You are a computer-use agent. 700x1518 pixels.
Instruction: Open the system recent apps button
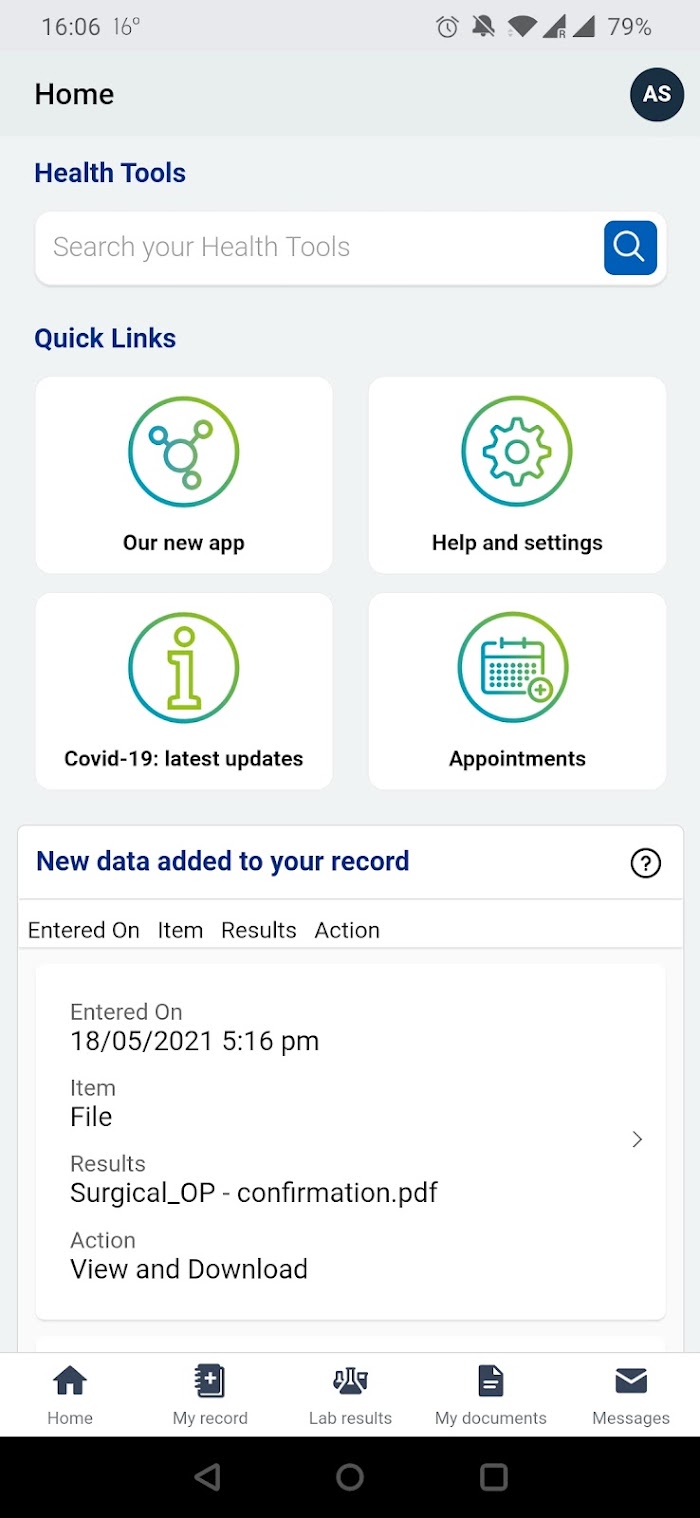pyautogui.click(x=493, y=1477)
